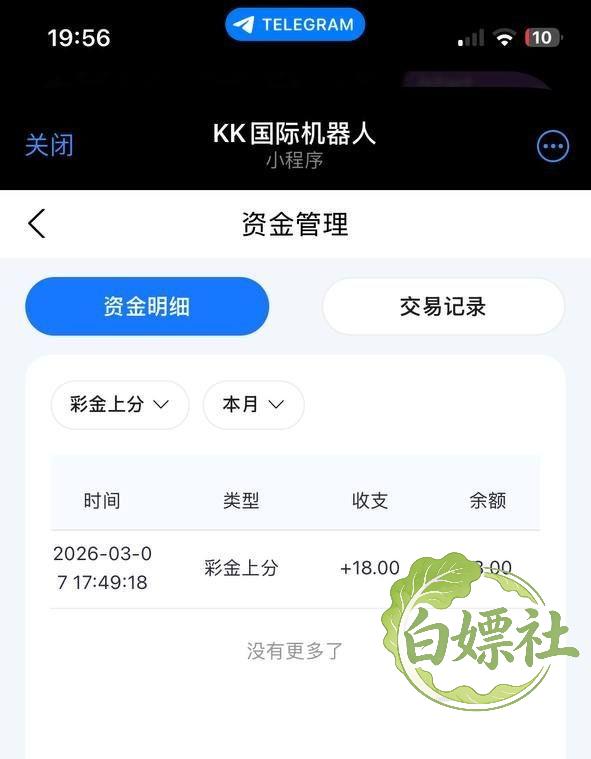This screenshot has width=591, height=759.
Task: Switch to the 交易记录 tab
Action: tap(443, 306)
